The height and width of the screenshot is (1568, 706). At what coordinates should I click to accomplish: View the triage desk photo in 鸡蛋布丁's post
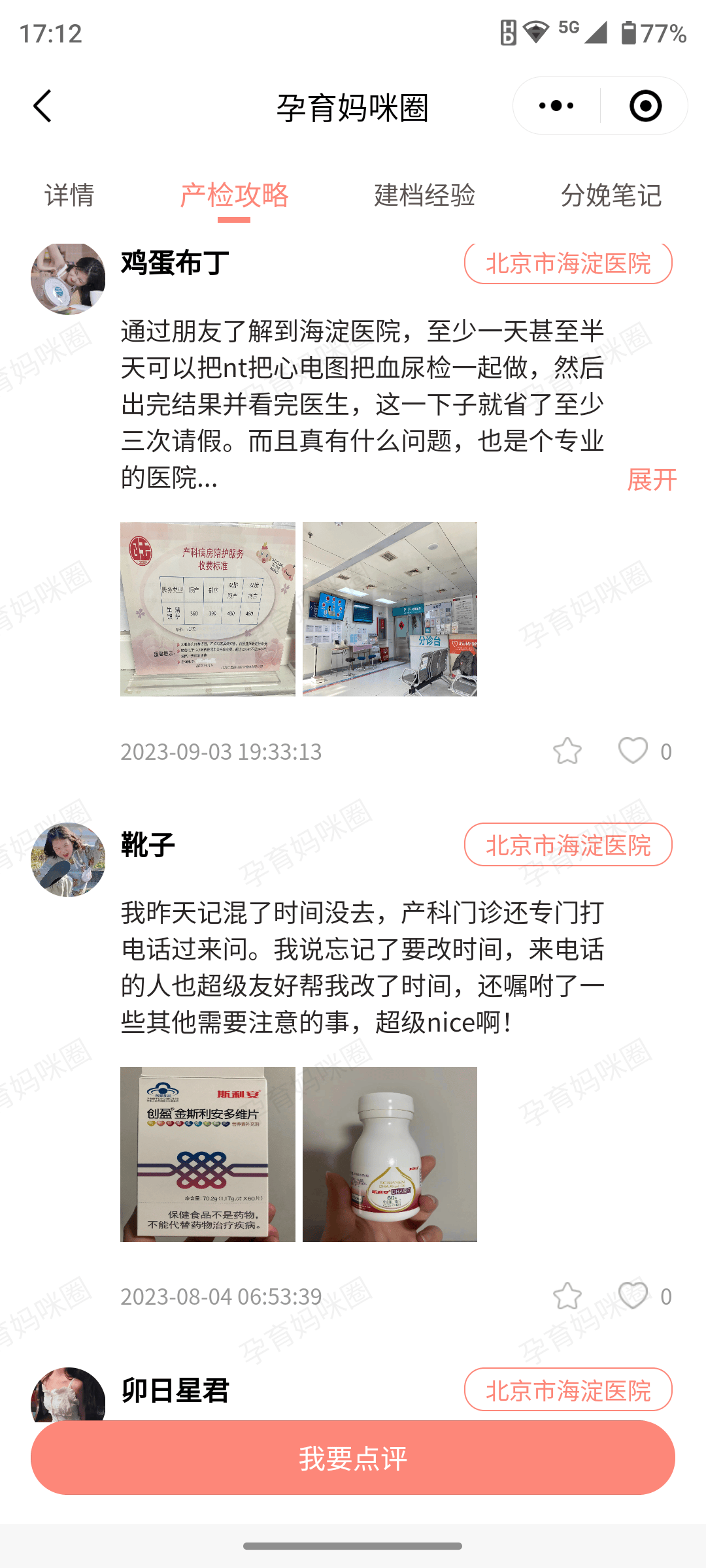click(390, 609)
